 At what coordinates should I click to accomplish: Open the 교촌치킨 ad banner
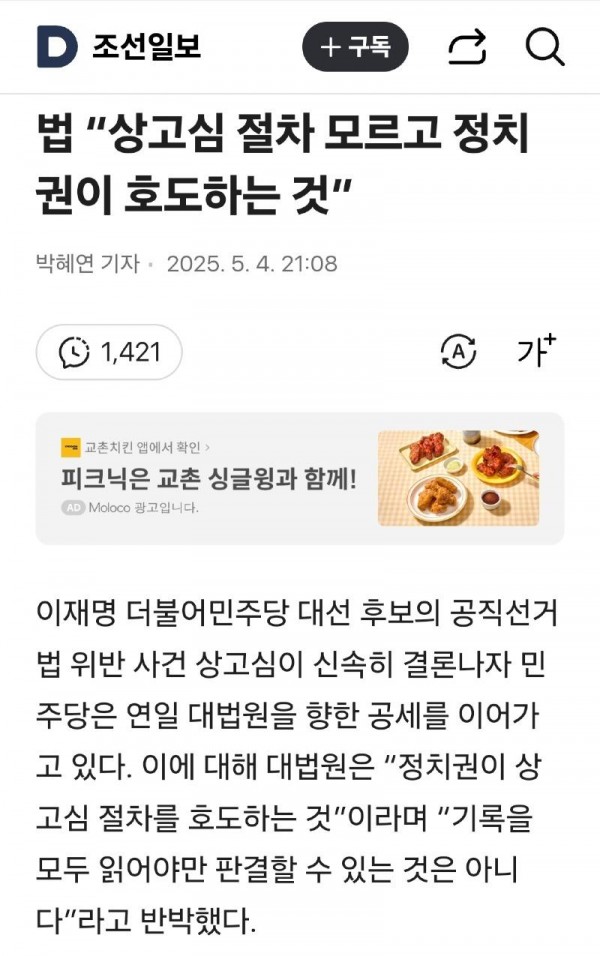(x=299, y=478)
